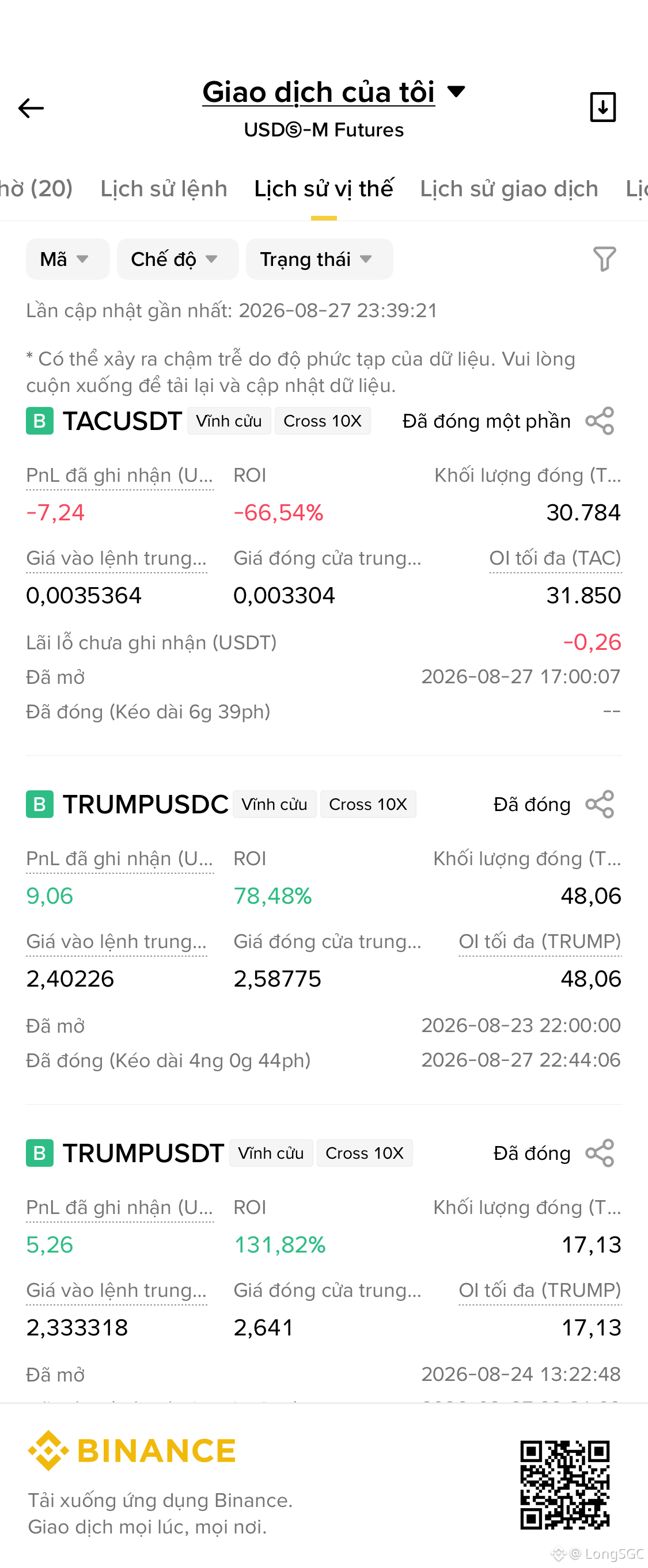Tap the download export icon
This screenshot has width=648, height=1568.
(602, 107)
